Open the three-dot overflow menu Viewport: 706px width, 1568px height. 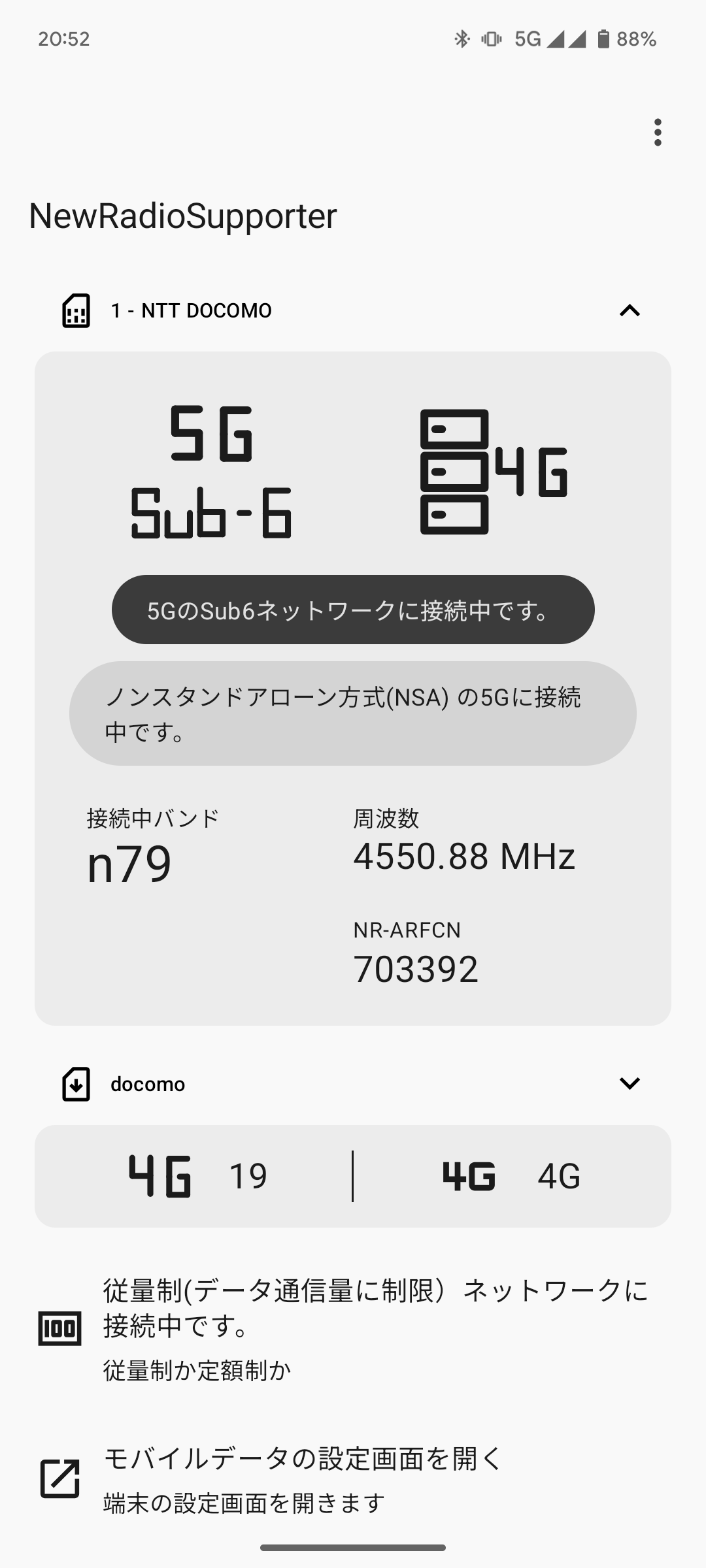pos(658,133)
